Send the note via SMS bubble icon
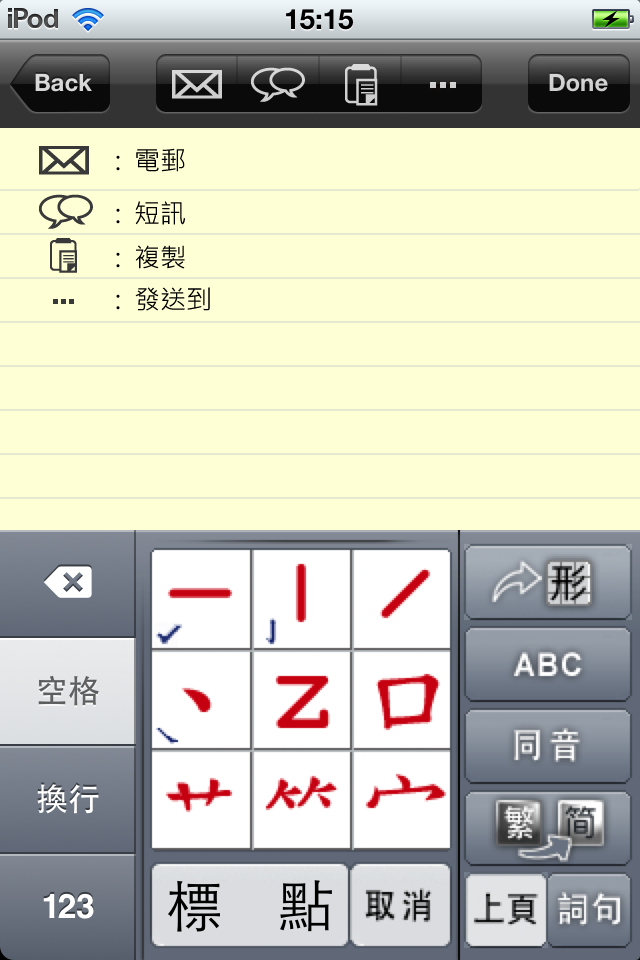Viewport: 640px width, 960px height. pos(278,84)
